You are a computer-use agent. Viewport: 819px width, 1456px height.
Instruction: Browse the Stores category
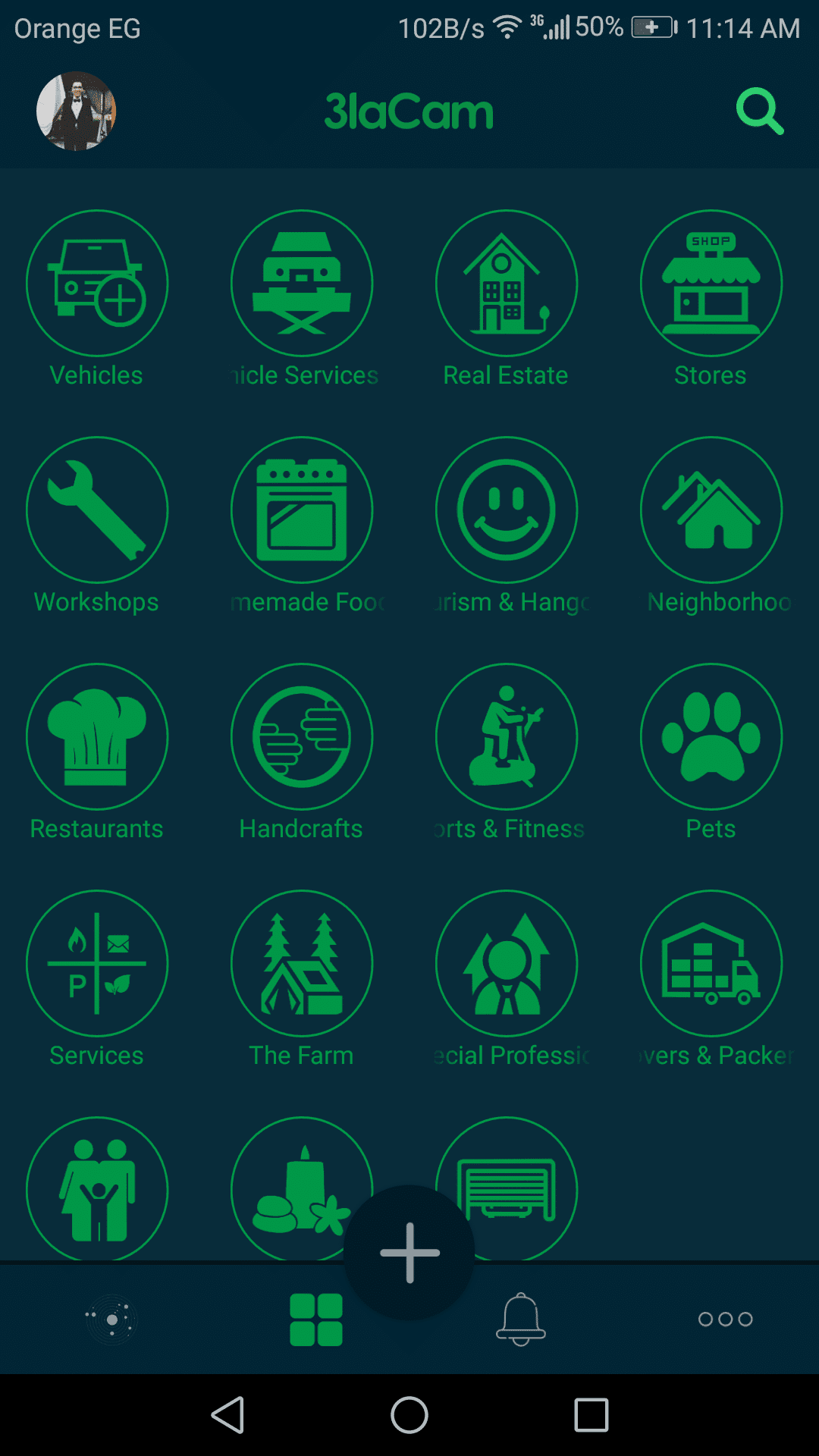[711, 283]
